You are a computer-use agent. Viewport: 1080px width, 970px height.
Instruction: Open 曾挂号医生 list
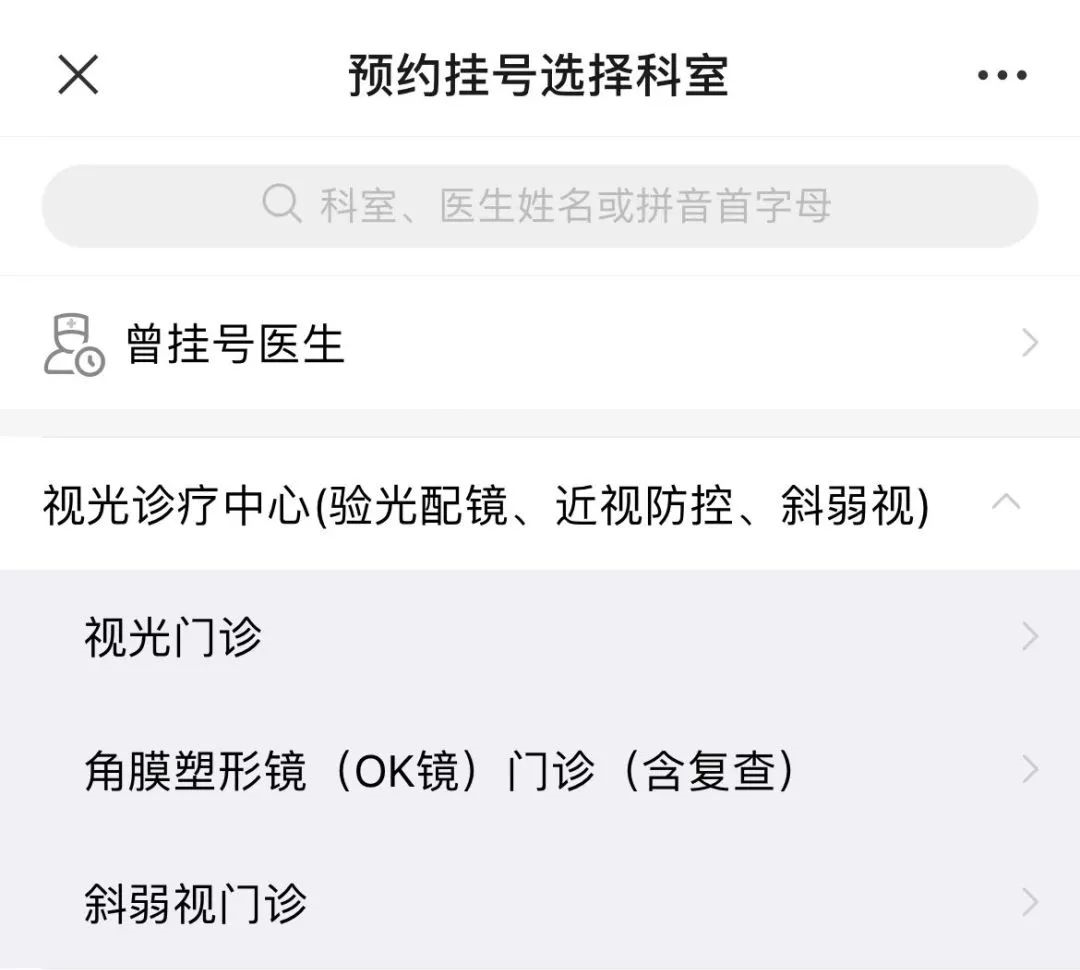click(x=540, y=344)
